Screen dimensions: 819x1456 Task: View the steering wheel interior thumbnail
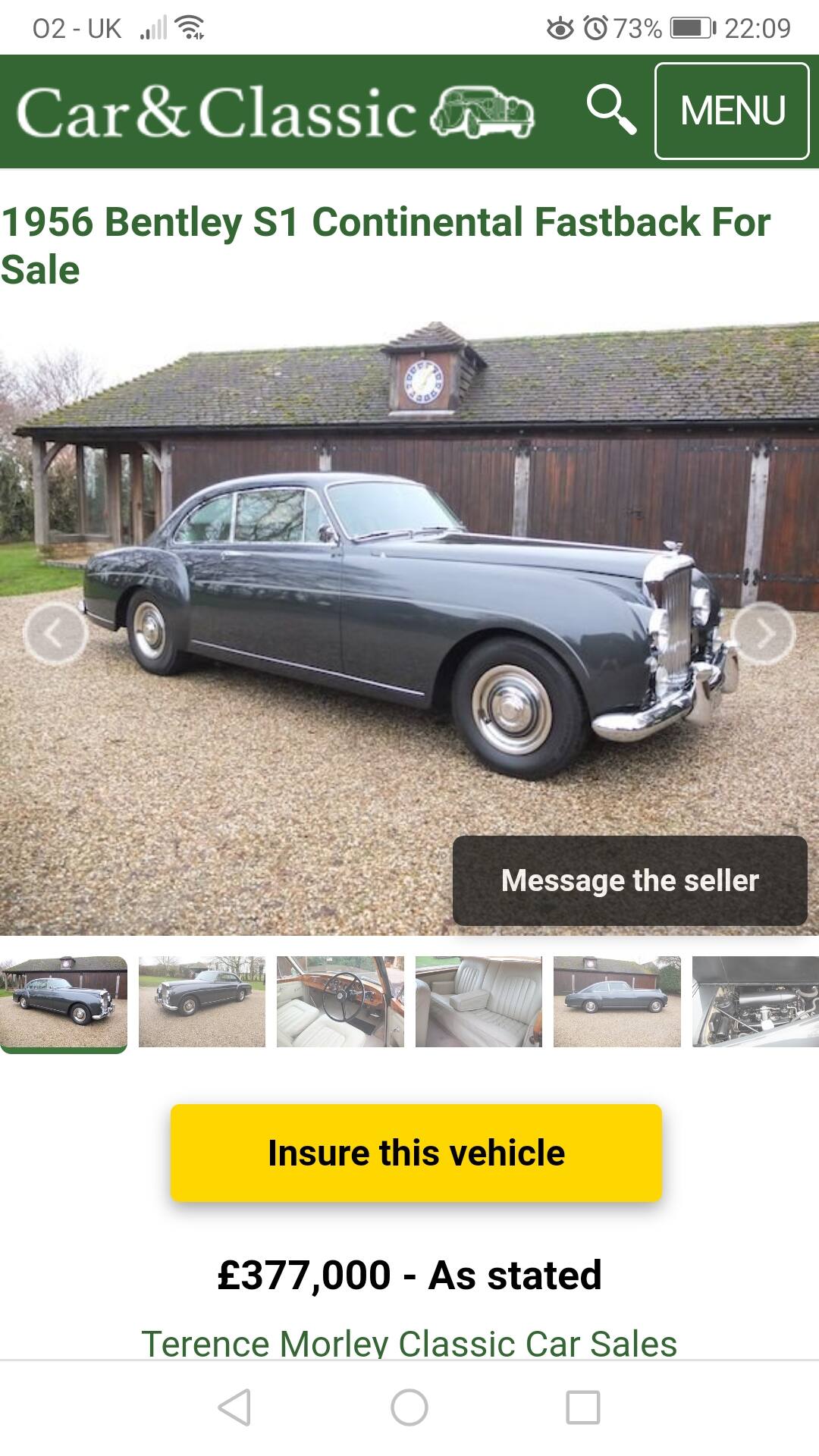point(340,1002)
